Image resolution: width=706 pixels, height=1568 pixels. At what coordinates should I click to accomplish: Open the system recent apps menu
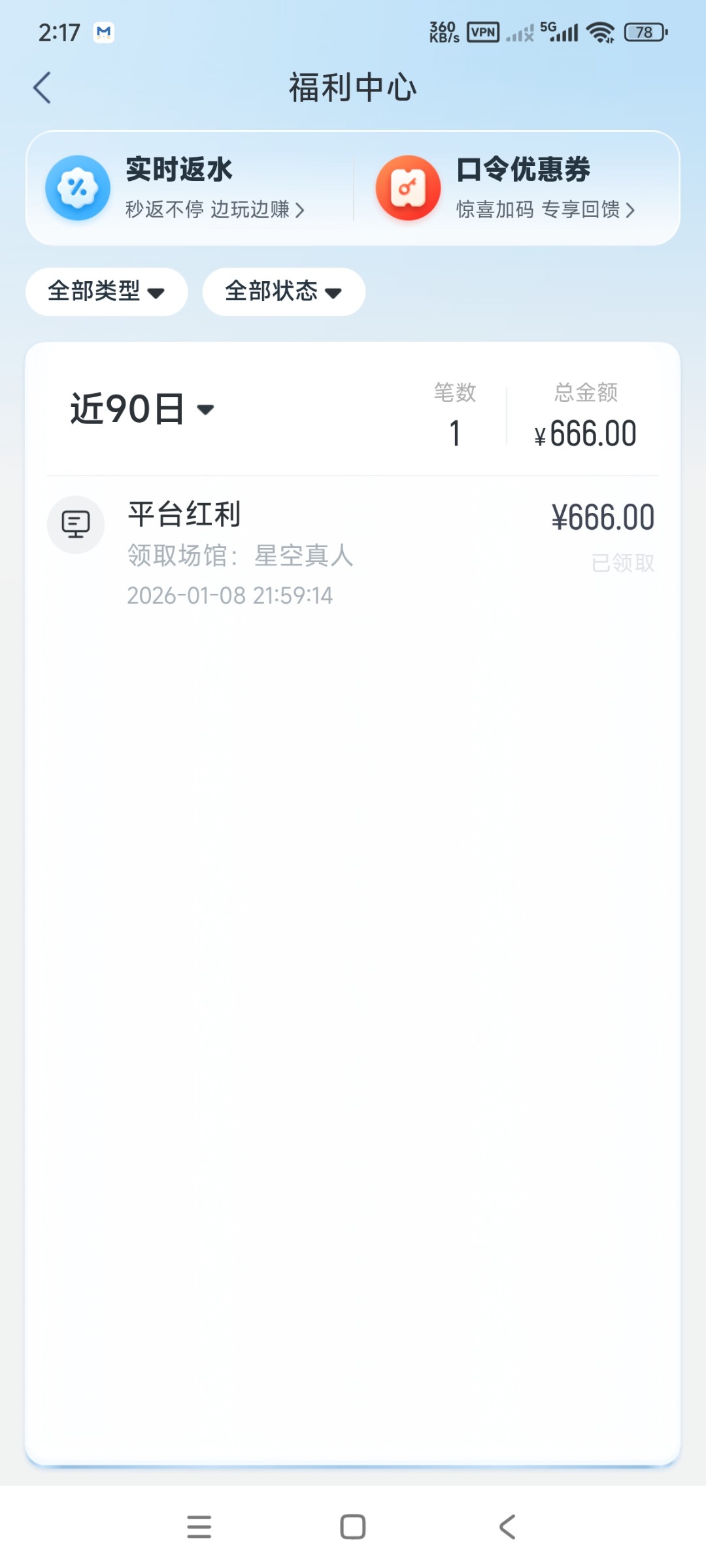(199, 1527)
